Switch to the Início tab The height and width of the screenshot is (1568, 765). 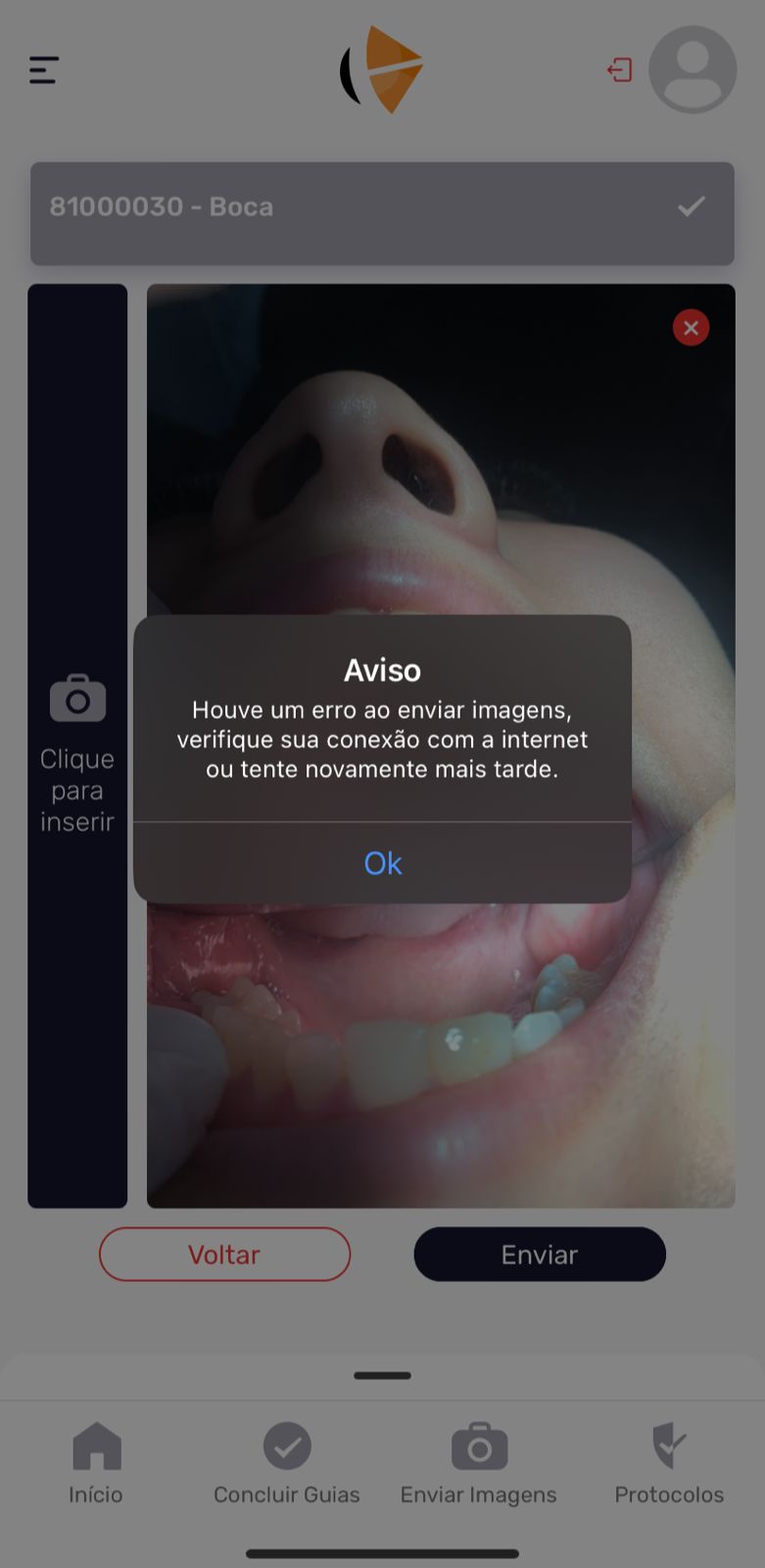click(96, 1464)
